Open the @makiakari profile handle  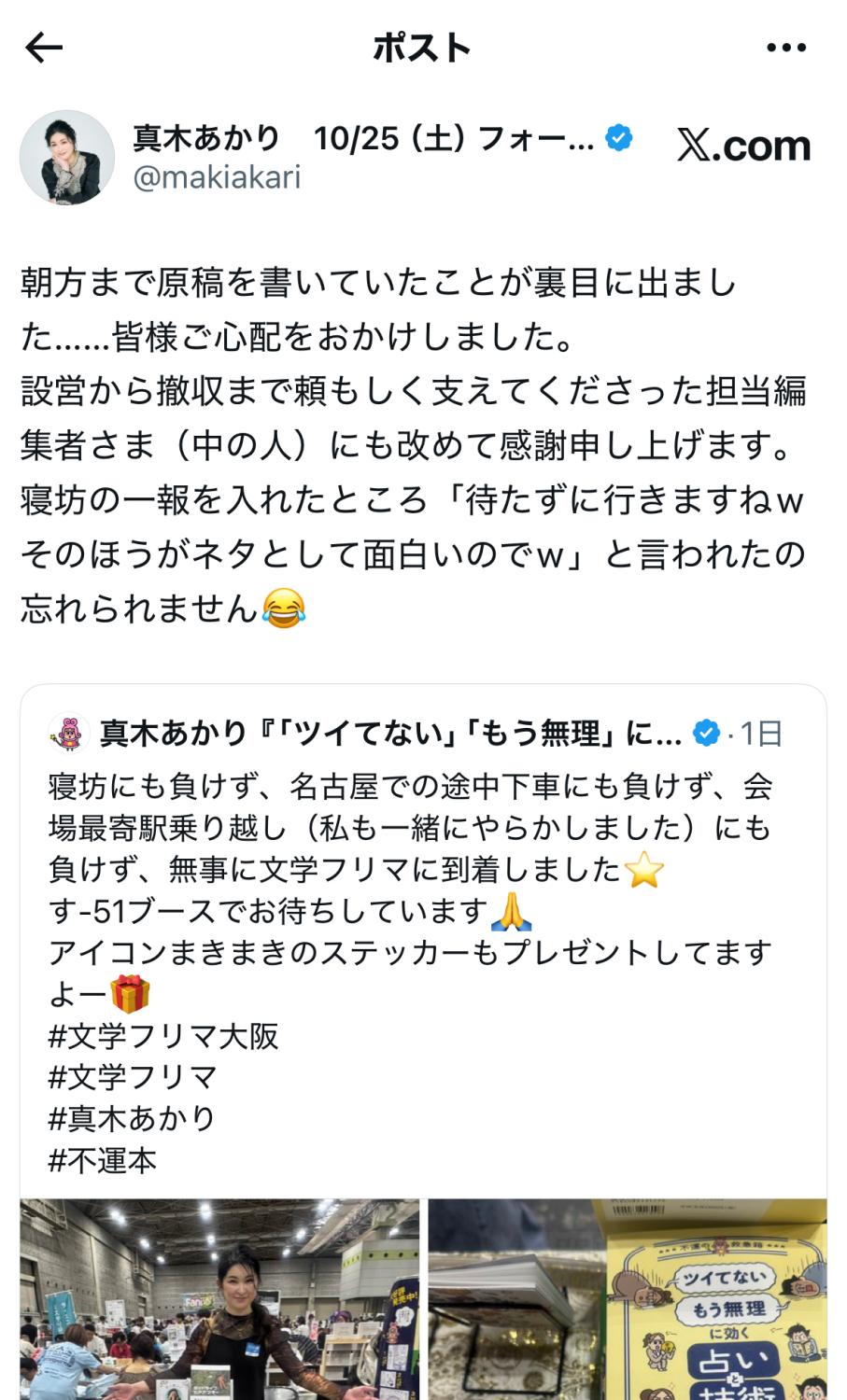(217, 176)
